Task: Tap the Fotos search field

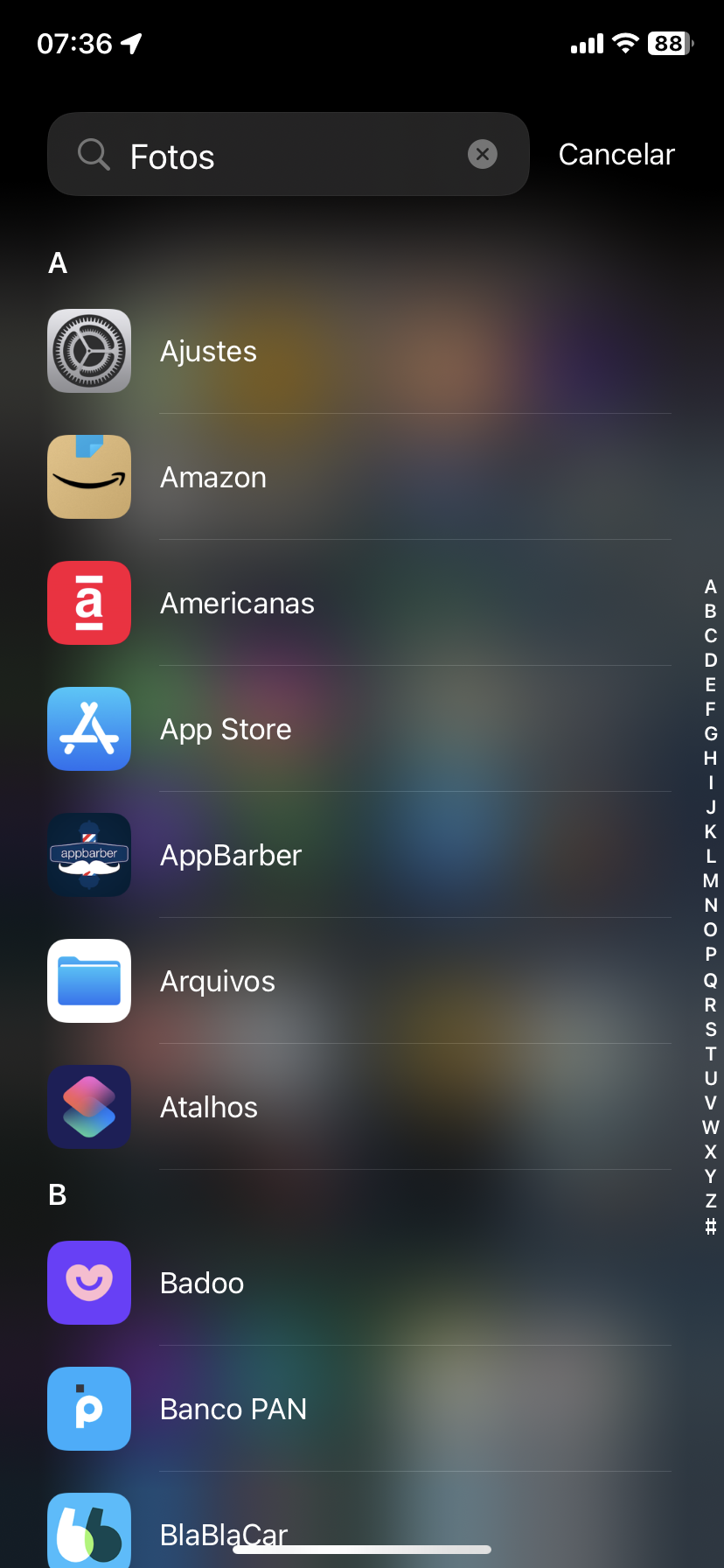Action: tap(289, 156)
